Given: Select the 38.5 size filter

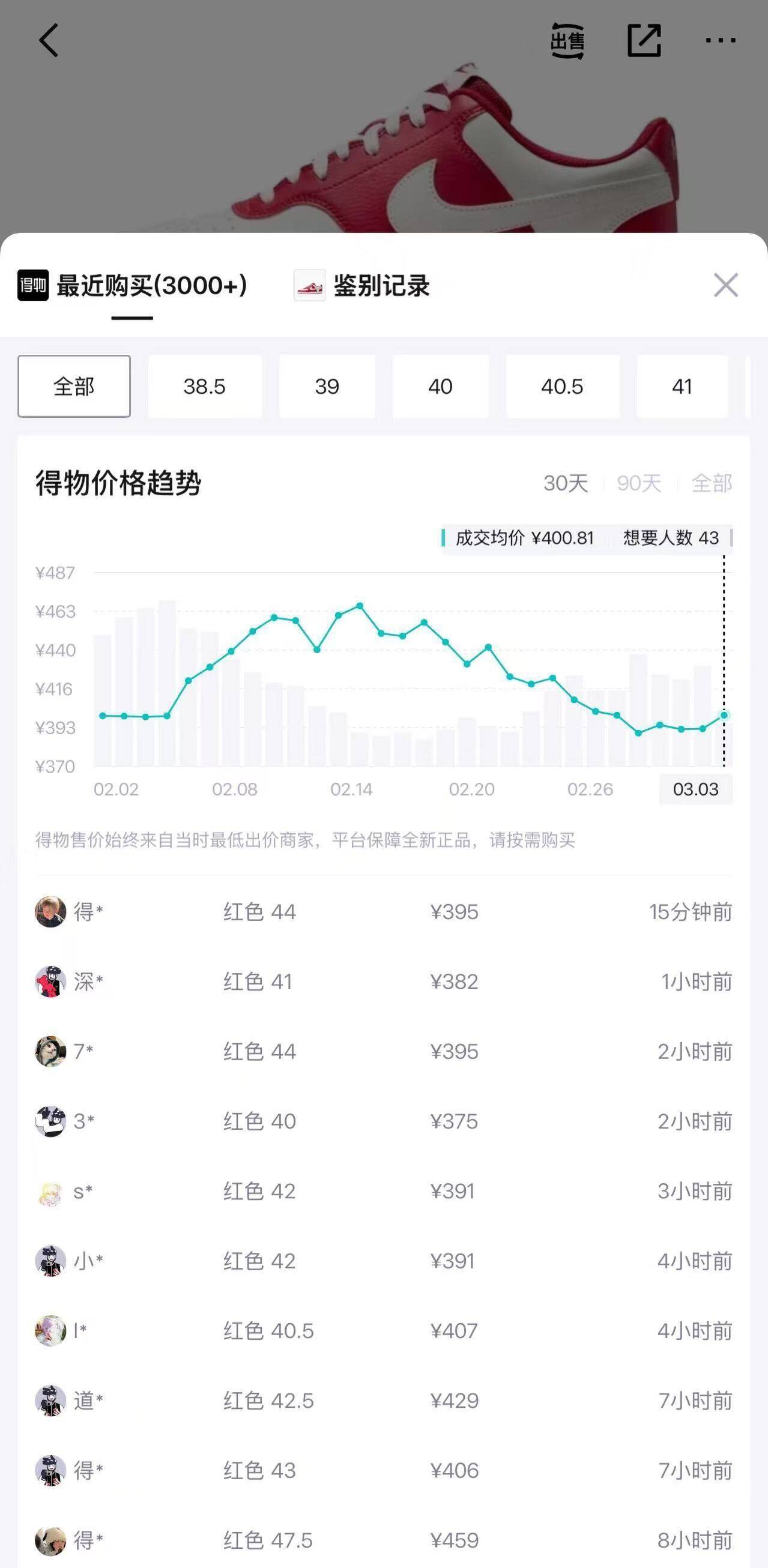Looking at the screenshot, I should (x=205, y=386).
